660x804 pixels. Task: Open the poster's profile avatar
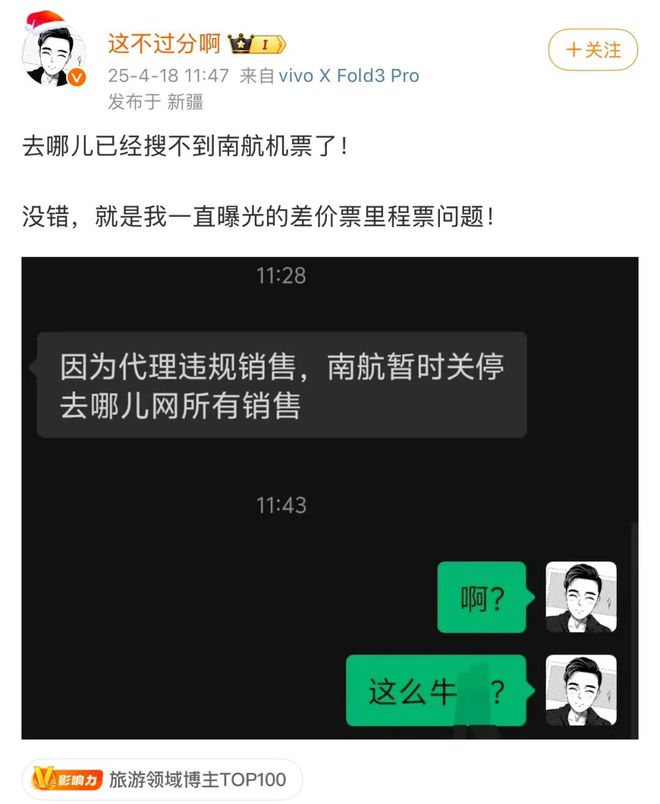(54, 57)
